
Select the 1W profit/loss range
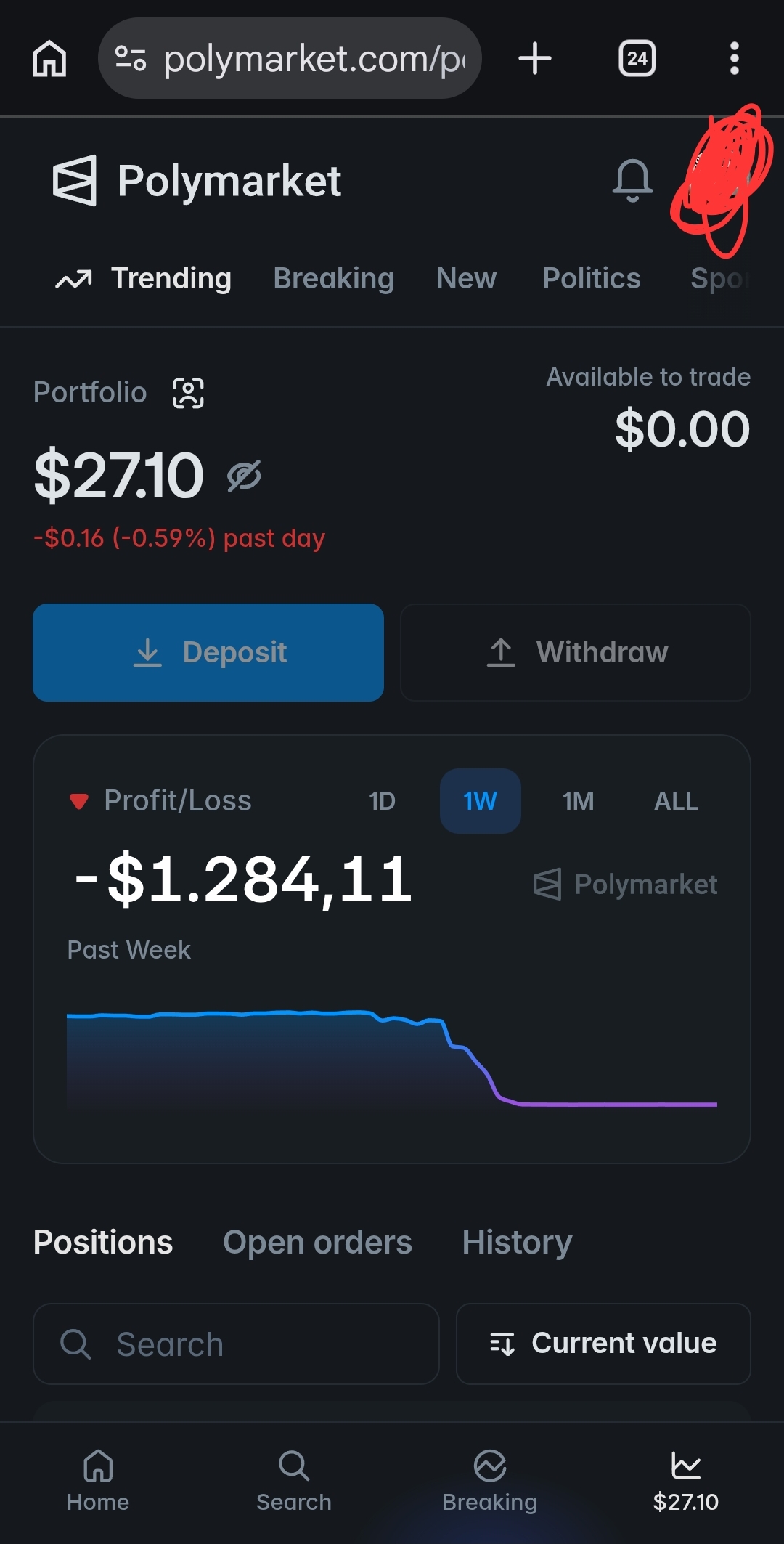(x=480, y=801)
